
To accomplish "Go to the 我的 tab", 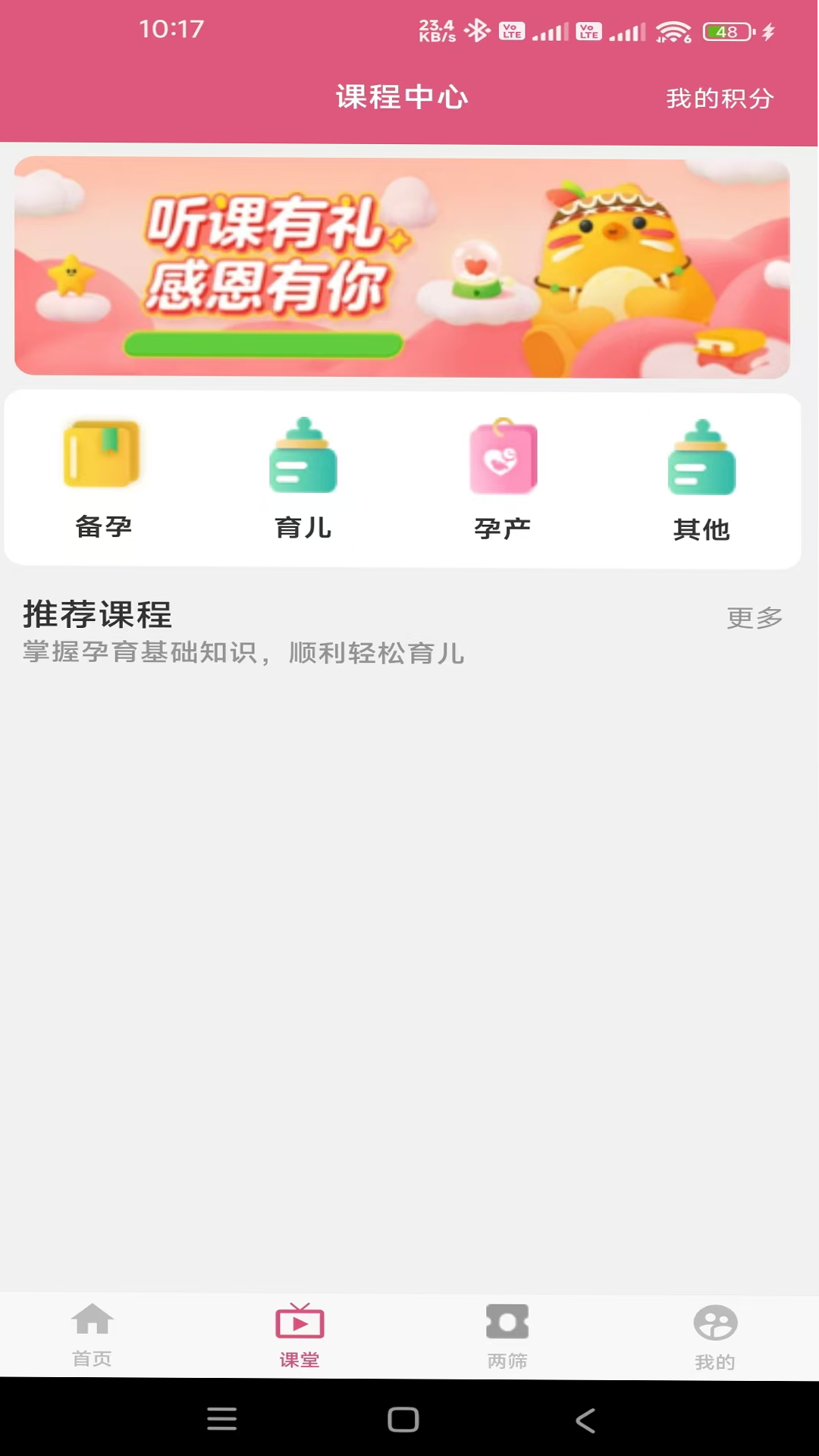I will click(x=715, y=1338).
